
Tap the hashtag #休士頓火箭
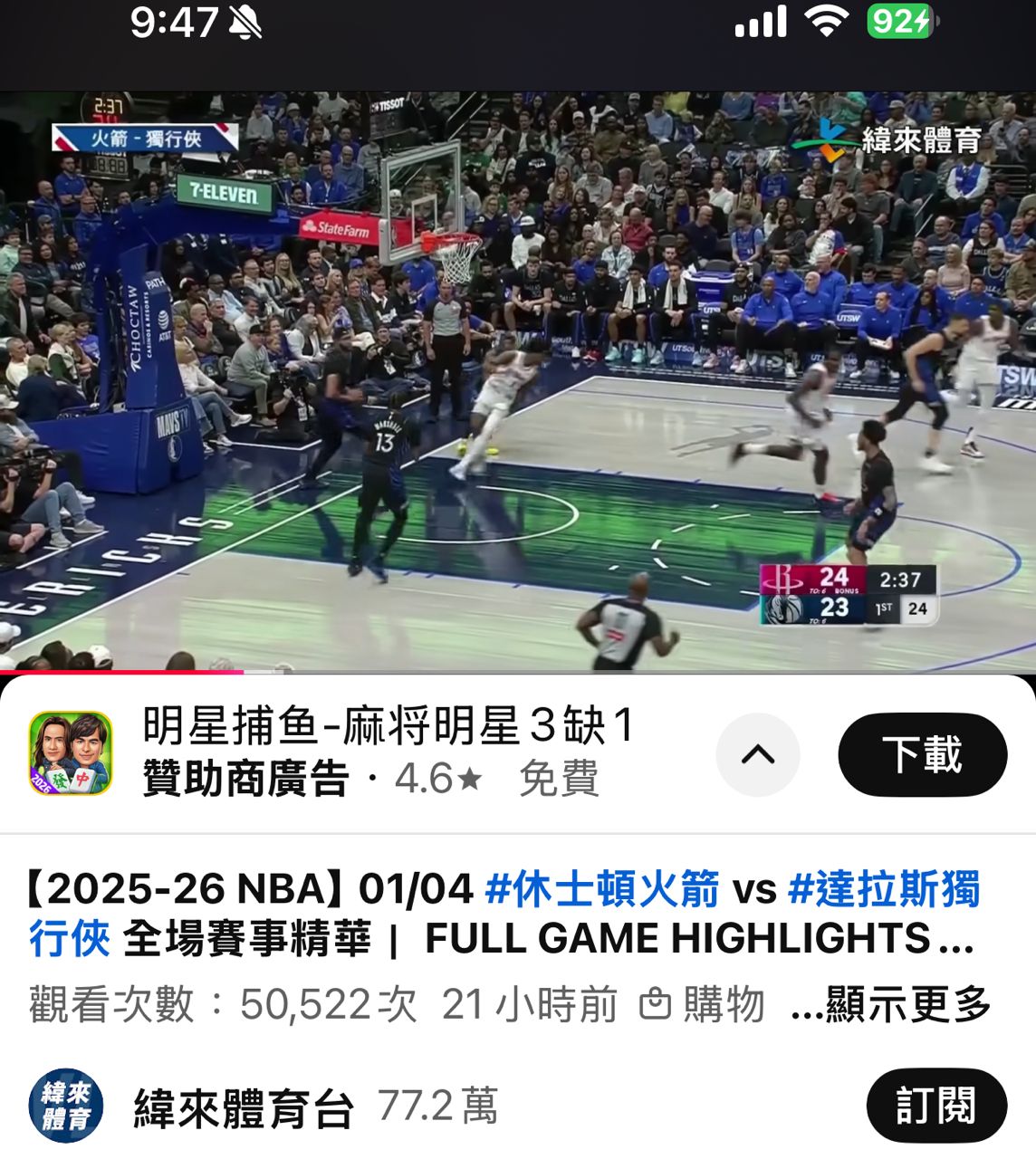[602, 889]
